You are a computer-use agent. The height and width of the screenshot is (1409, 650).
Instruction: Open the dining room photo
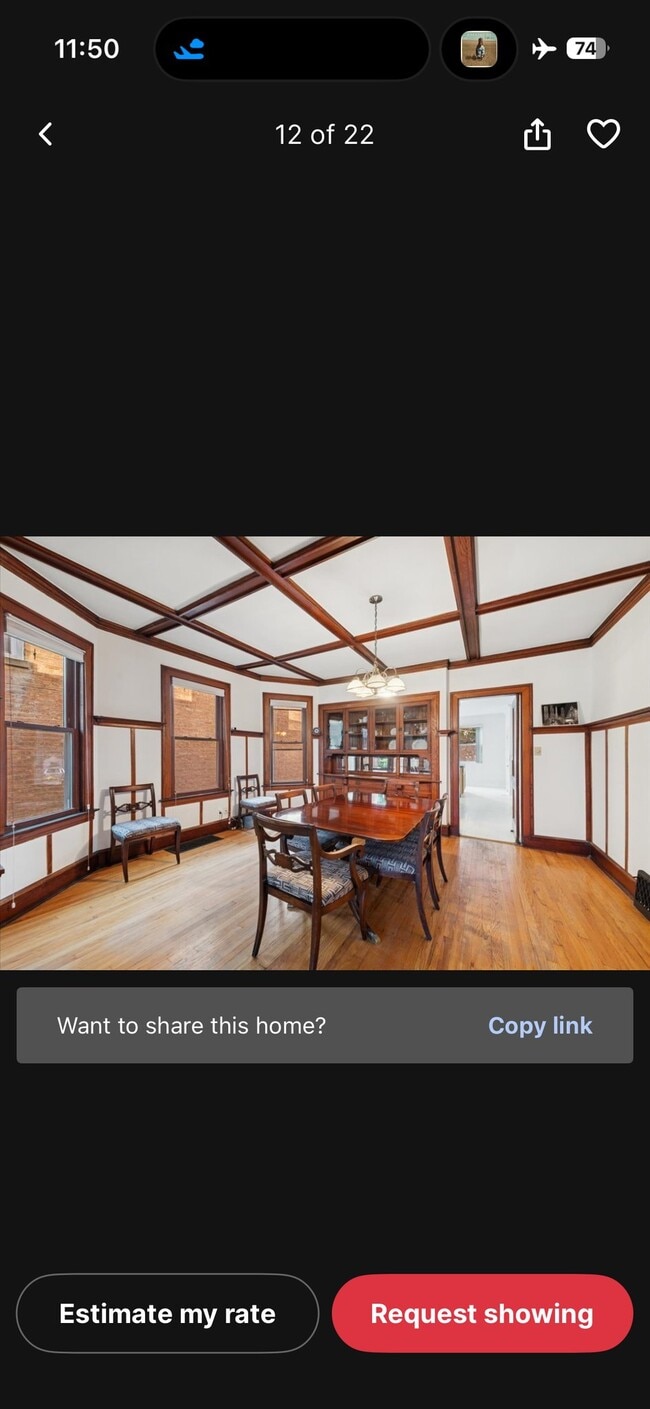[x=325, y=753]
